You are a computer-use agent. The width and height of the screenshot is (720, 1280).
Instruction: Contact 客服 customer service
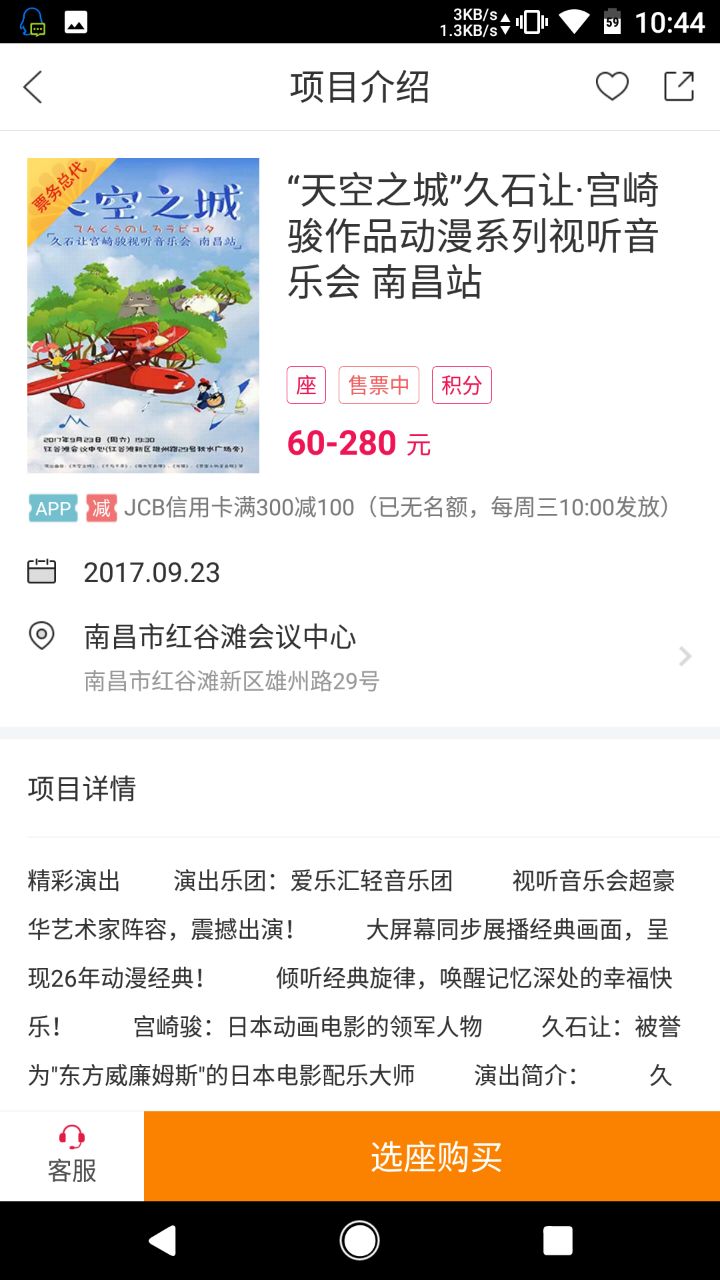pos(72,1156)
